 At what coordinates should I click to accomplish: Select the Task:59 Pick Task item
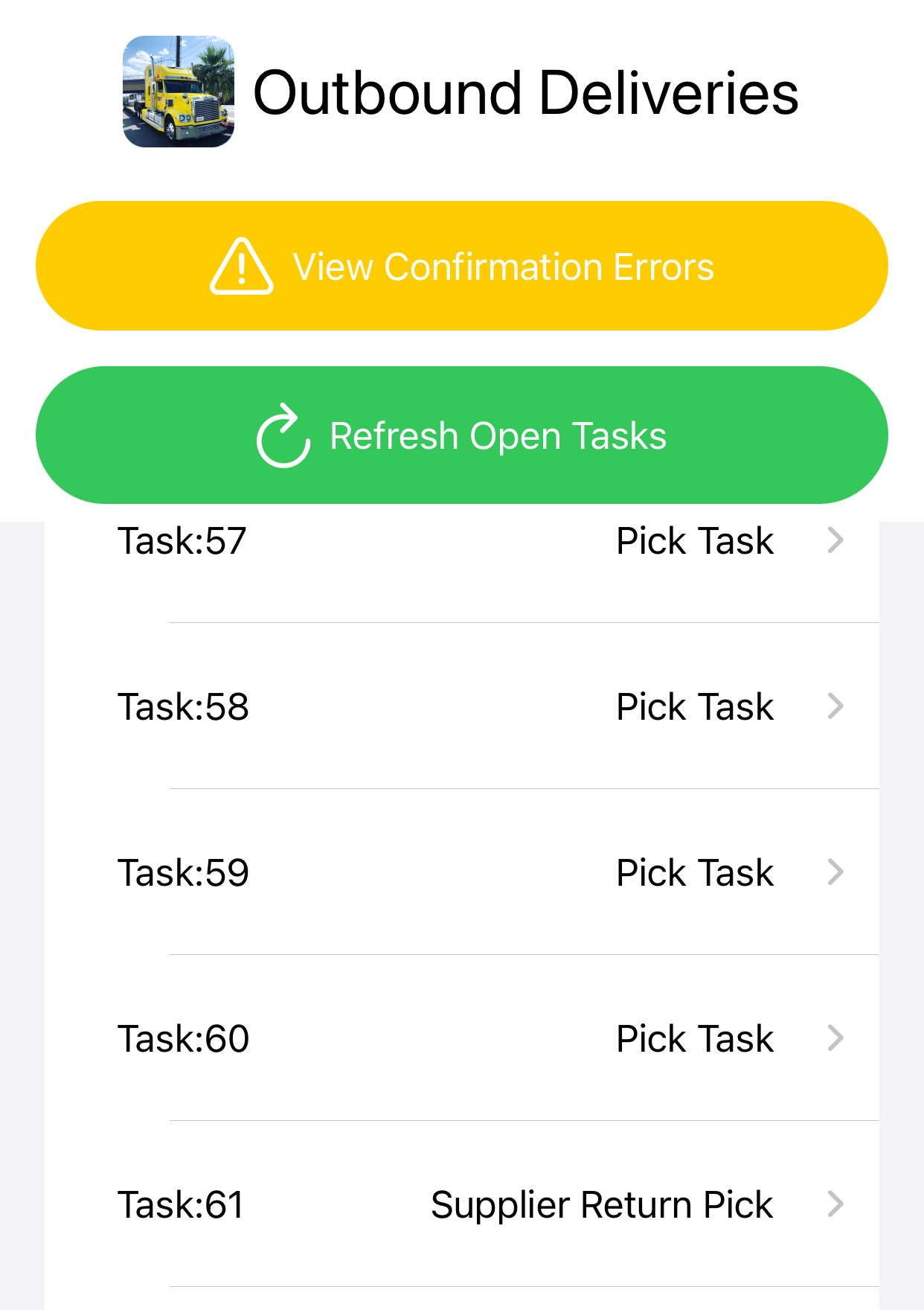click(x=462, y=872)
